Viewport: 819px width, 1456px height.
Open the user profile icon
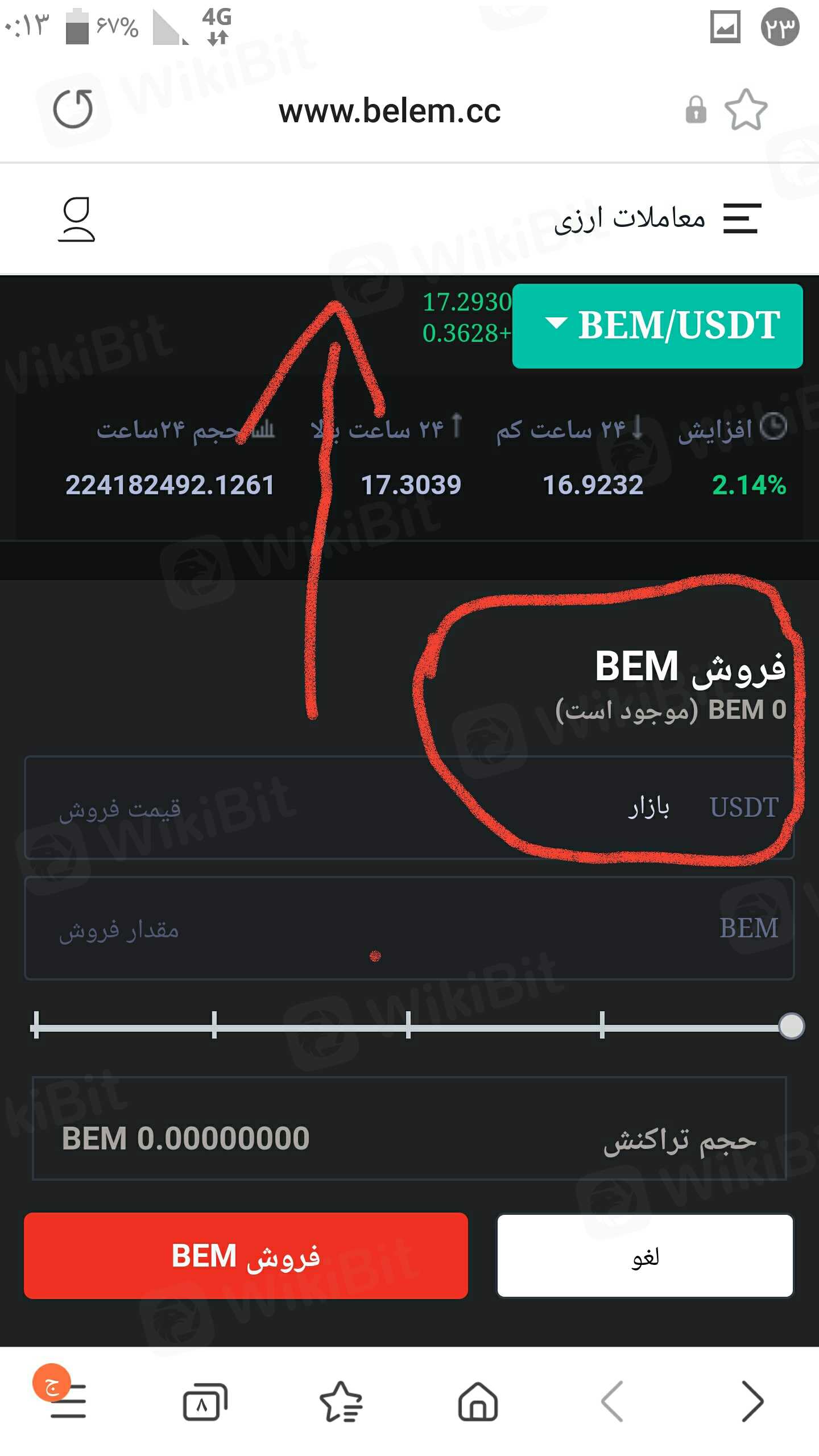click(76, 220)
